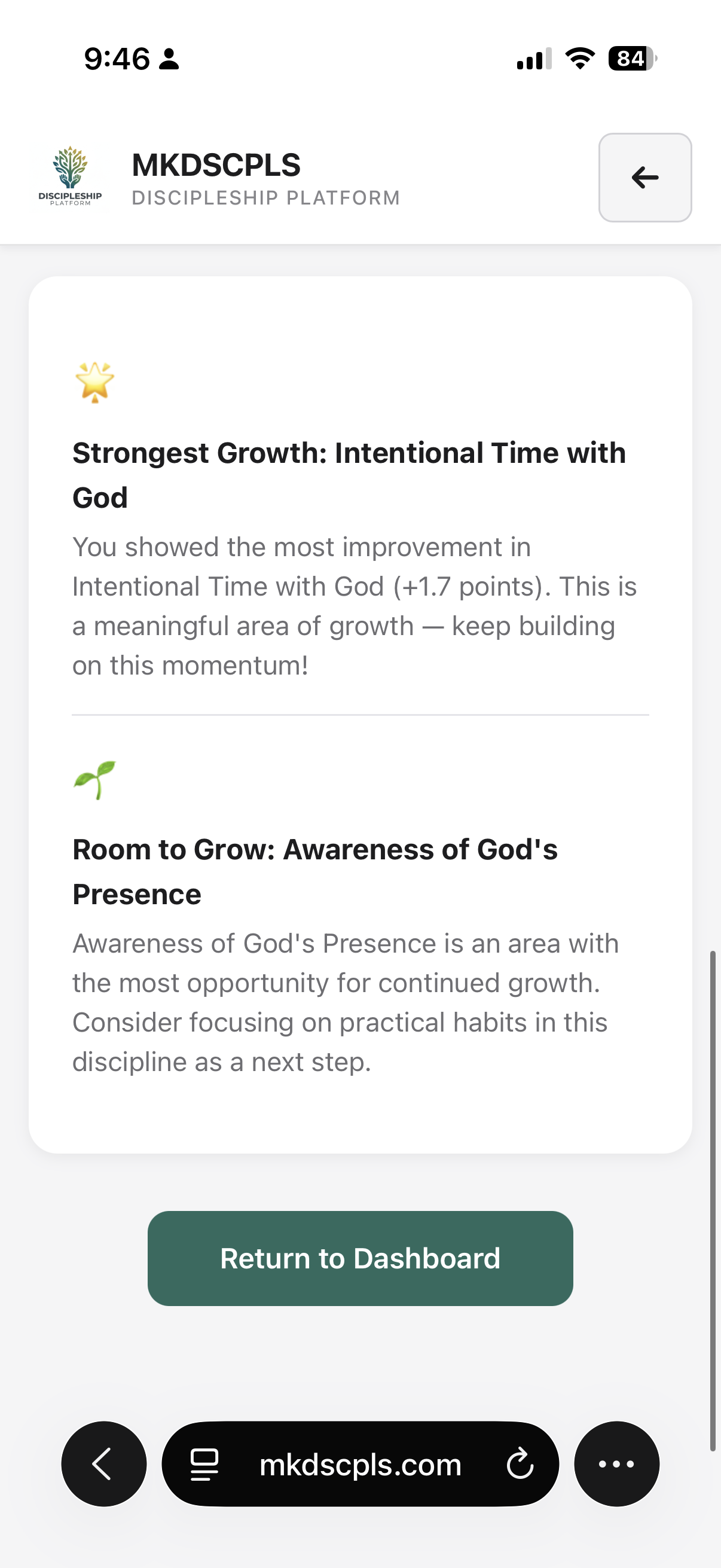Screen dimensions: 721x1568
Task: Select Return to Dashboard
Action: click(360, 1258)
